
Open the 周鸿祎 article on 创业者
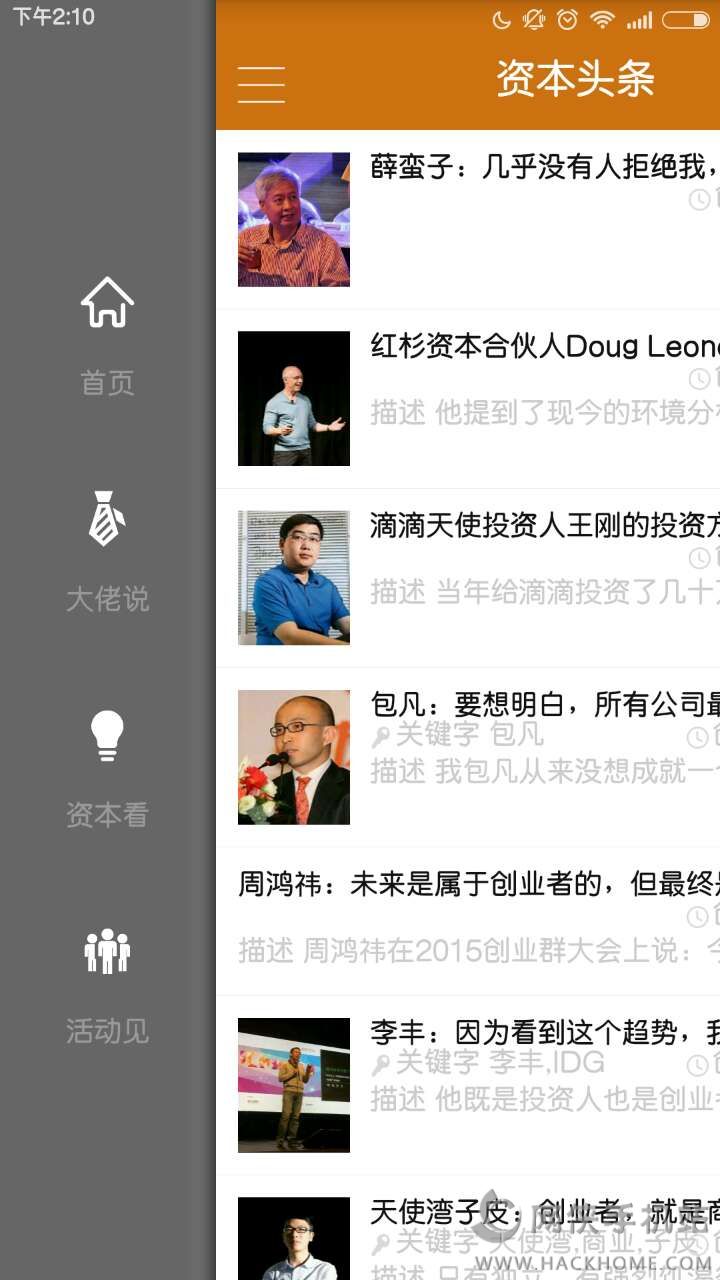[468, 921]
